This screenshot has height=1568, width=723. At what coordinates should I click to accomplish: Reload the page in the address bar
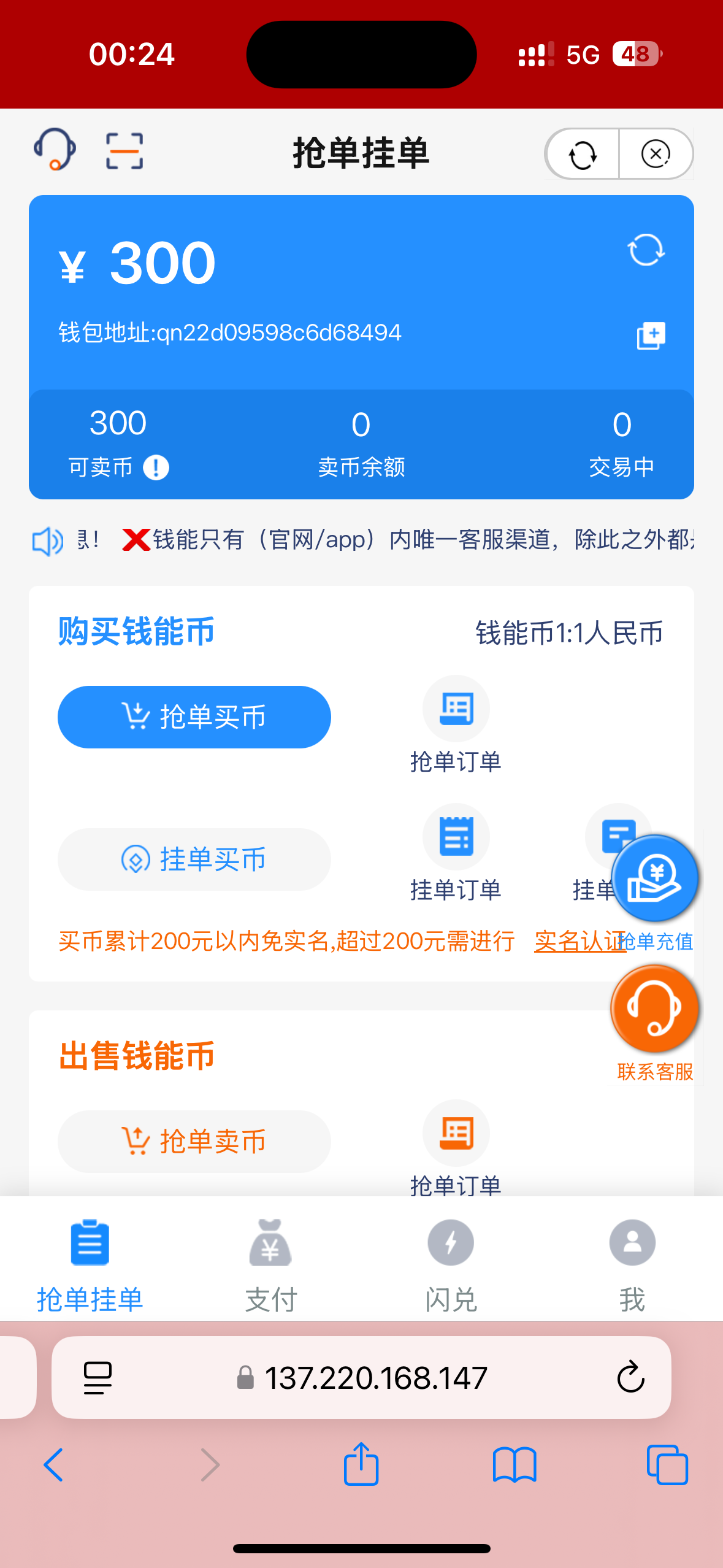(x=630, y=1378)
